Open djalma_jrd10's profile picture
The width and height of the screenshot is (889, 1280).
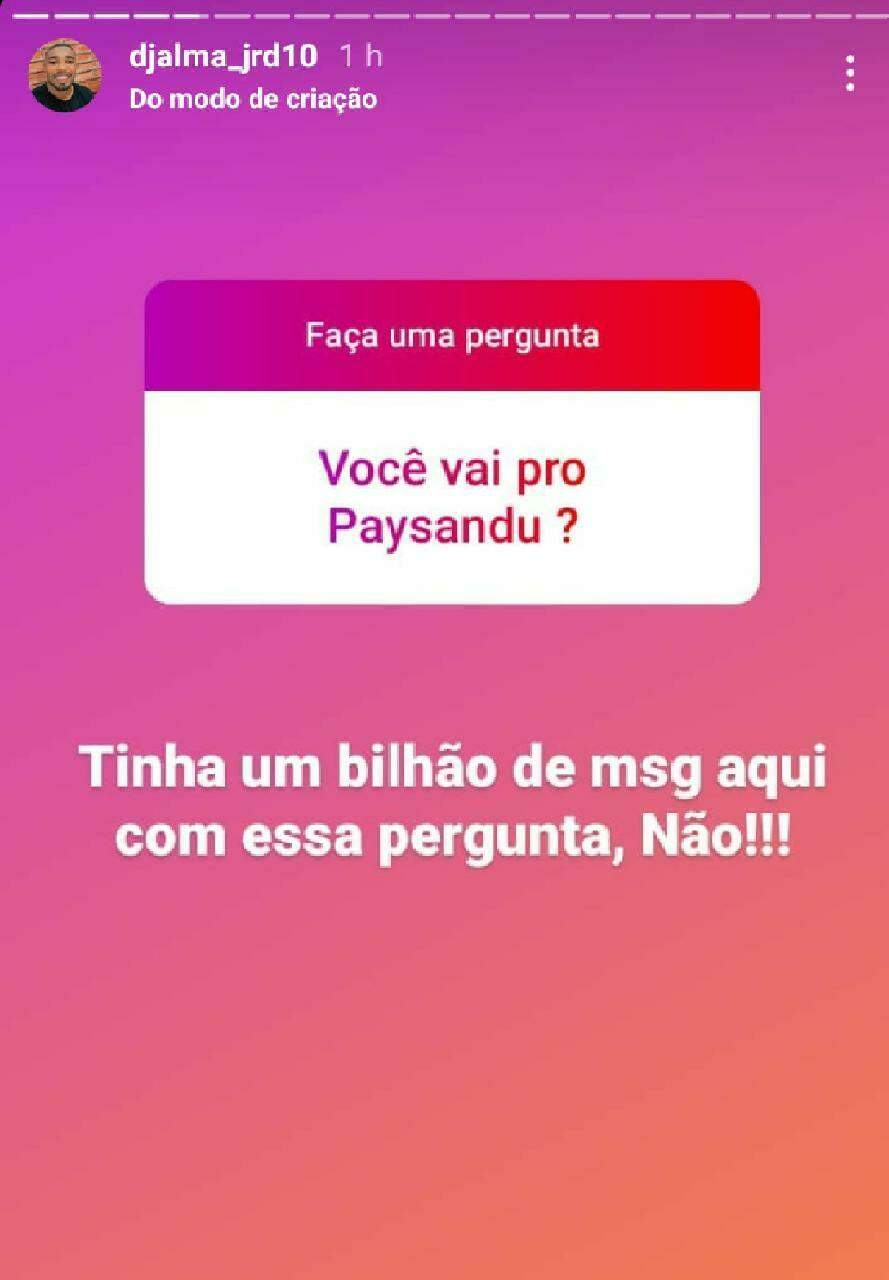tap(64, 76)
